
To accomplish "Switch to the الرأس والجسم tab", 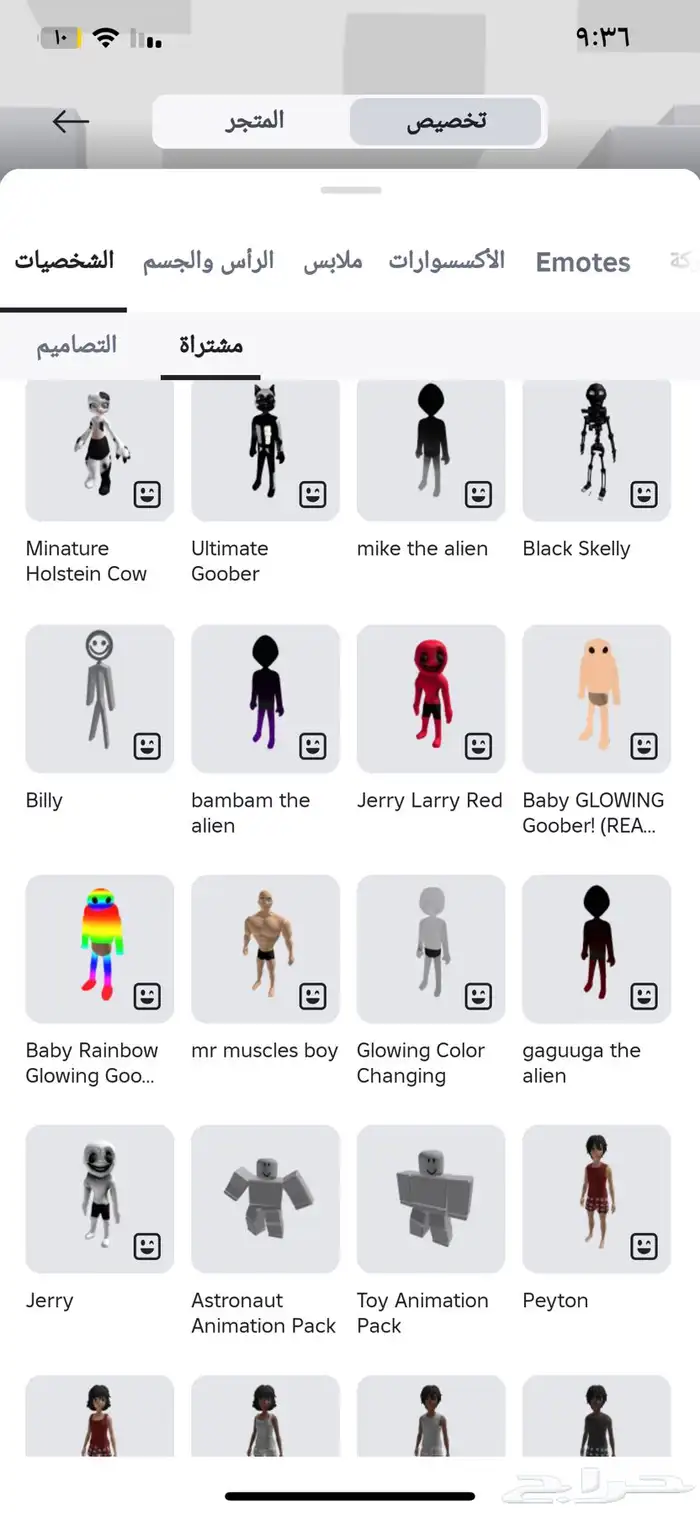I will [x=208, y=262].
